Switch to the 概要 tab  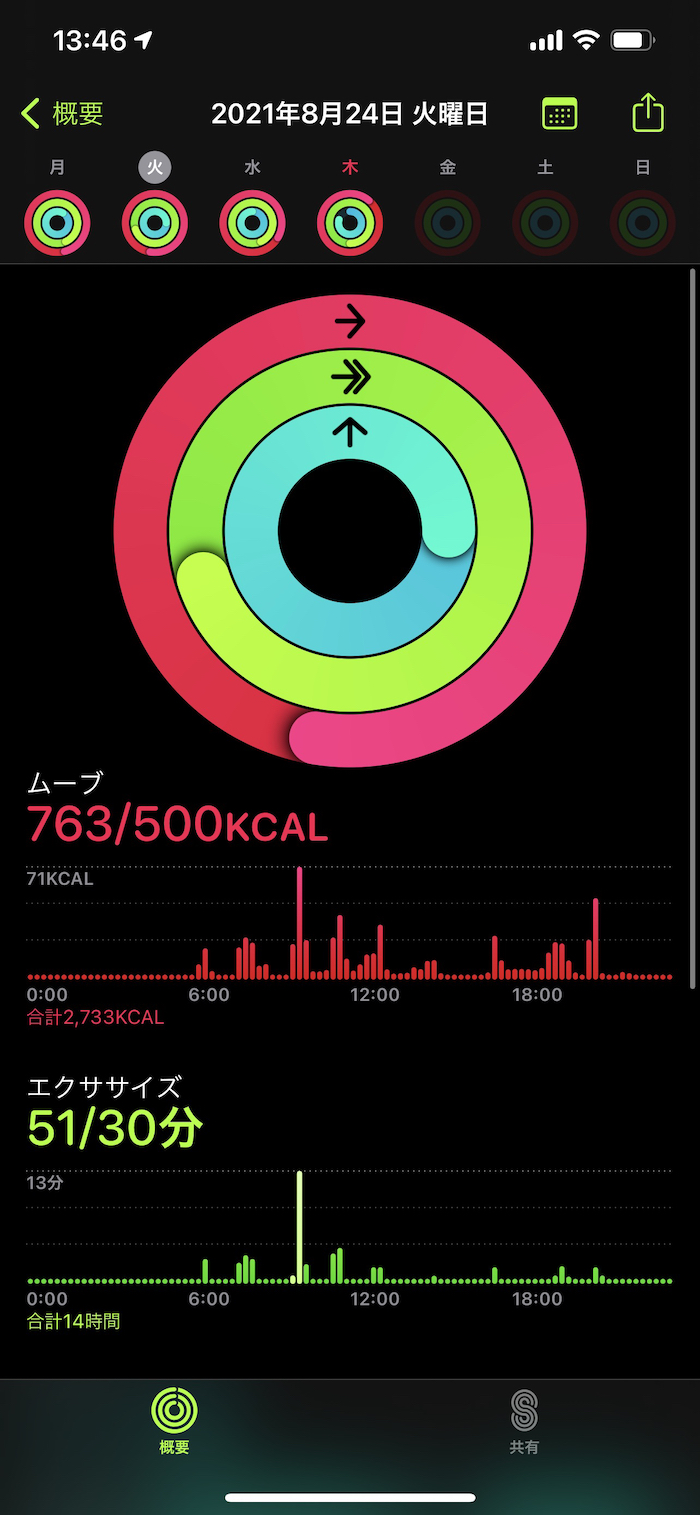174,1421
